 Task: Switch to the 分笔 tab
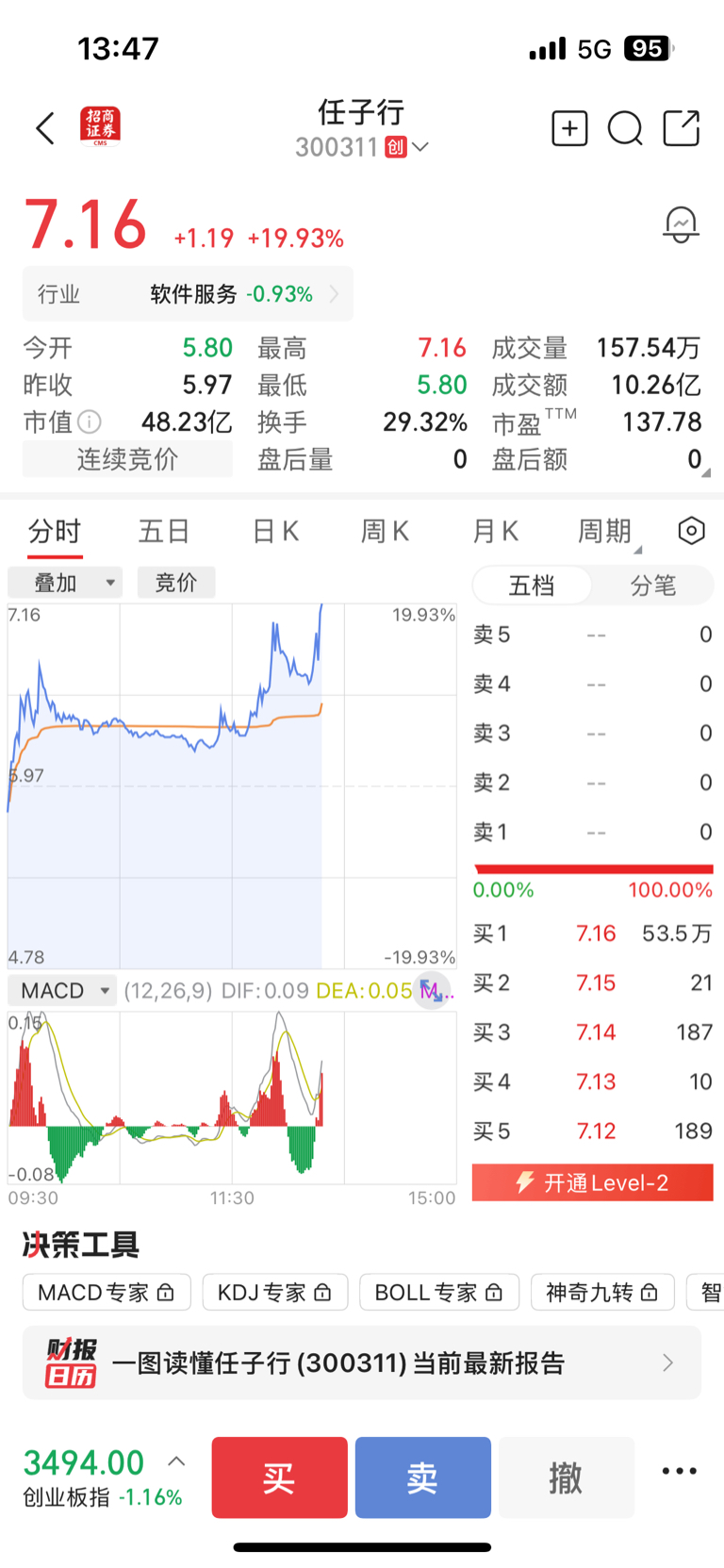coord(653,586)
